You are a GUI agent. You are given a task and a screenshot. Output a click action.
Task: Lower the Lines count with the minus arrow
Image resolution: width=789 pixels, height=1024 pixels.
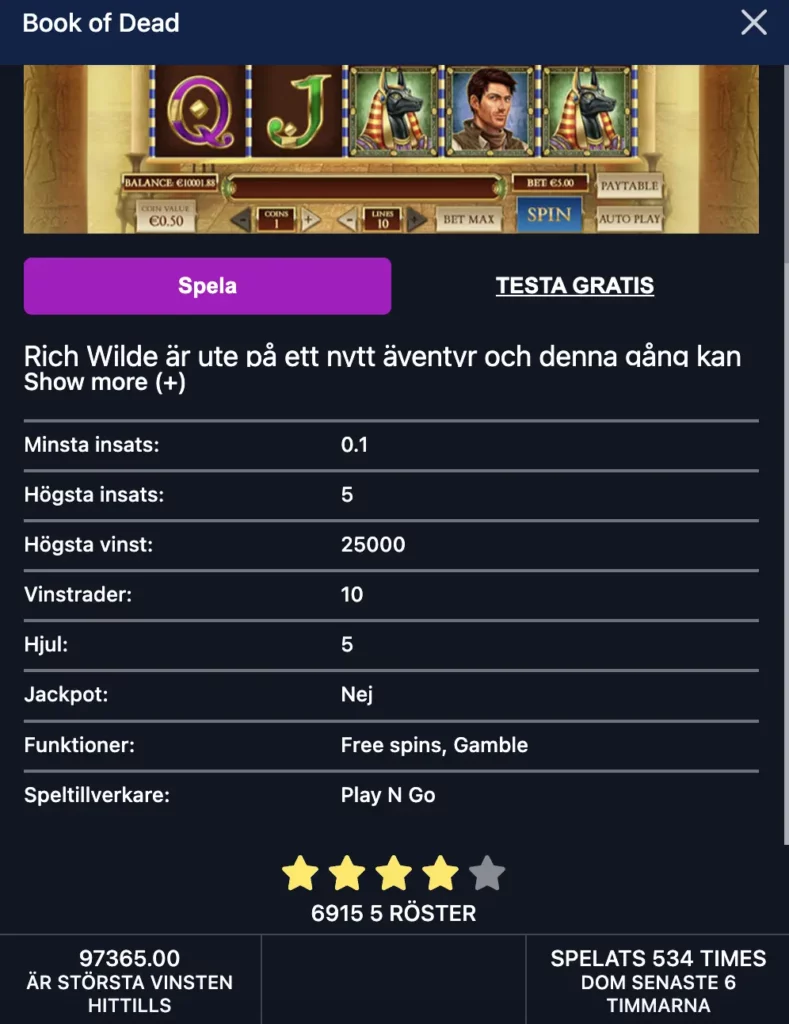click(x=349, y=219)
